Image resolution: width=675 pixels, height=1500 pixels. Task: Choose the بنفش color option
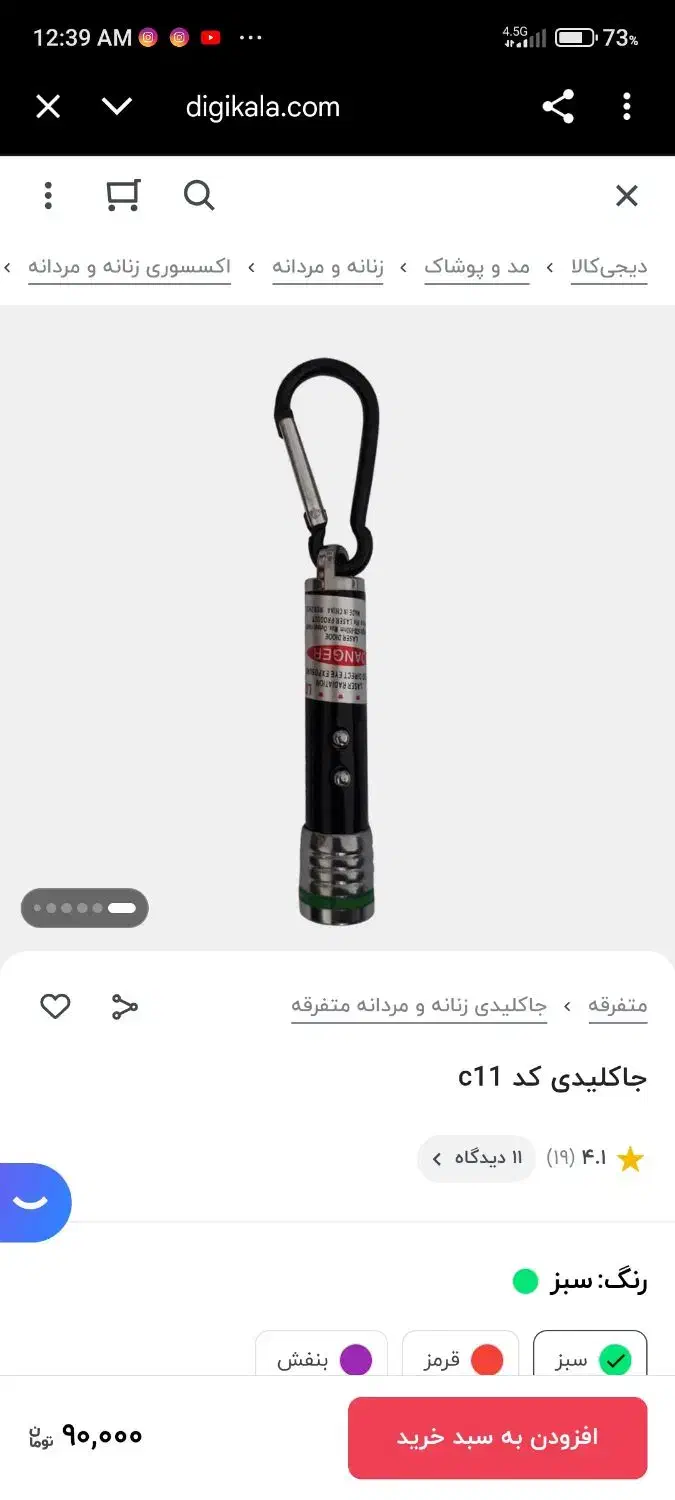[320, 1360]
